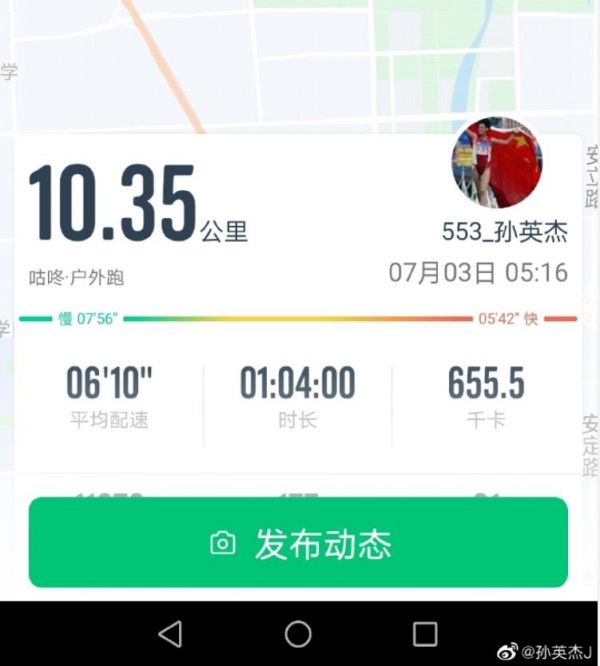The width and height of the screenshot is (600, 666).
Task: Tap the green 发布动态 button
Action: 298,543
